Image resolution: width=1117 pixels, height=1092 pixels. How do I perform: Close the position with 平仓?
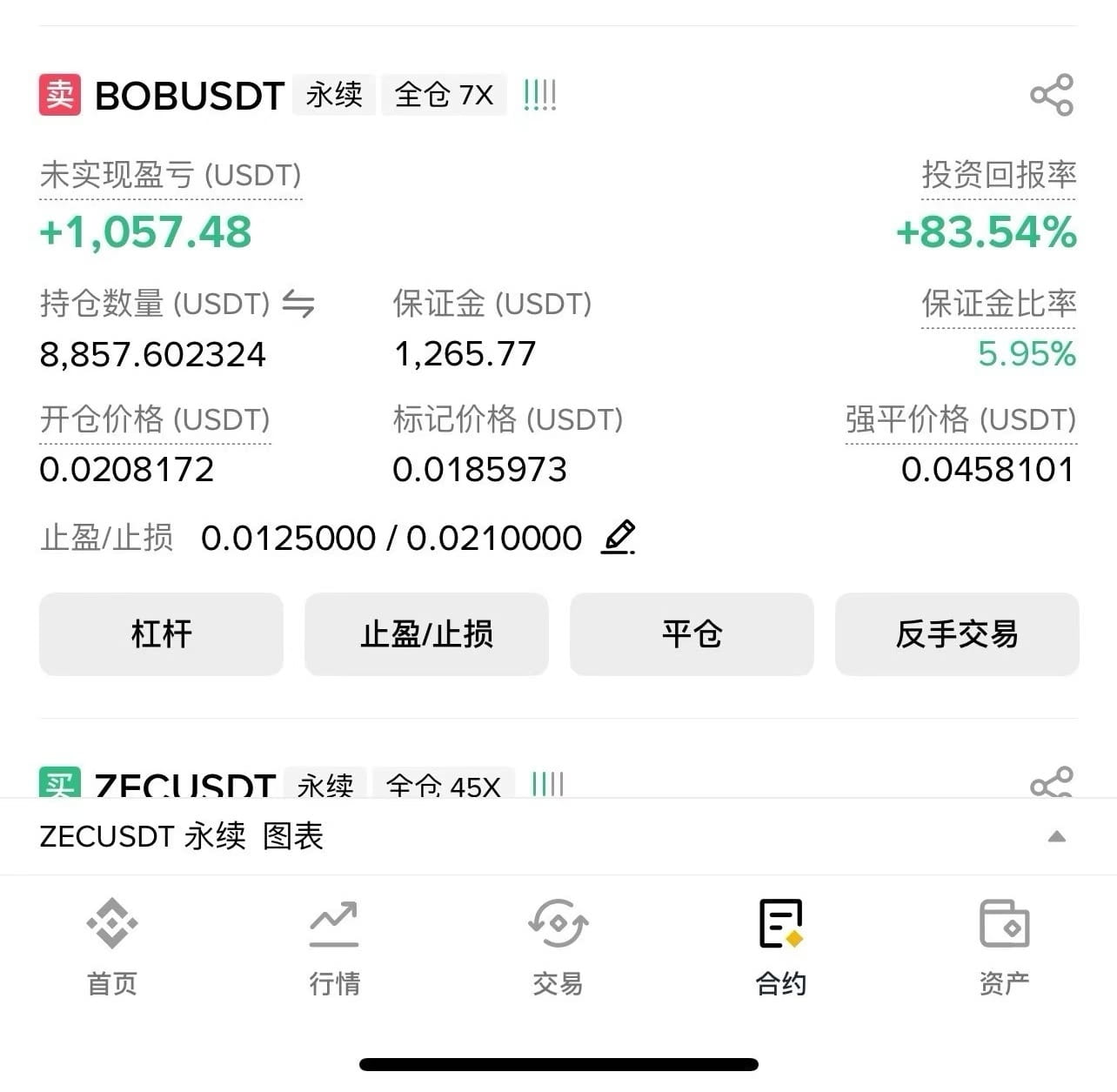pyautogui.click(x=692, y=633)
